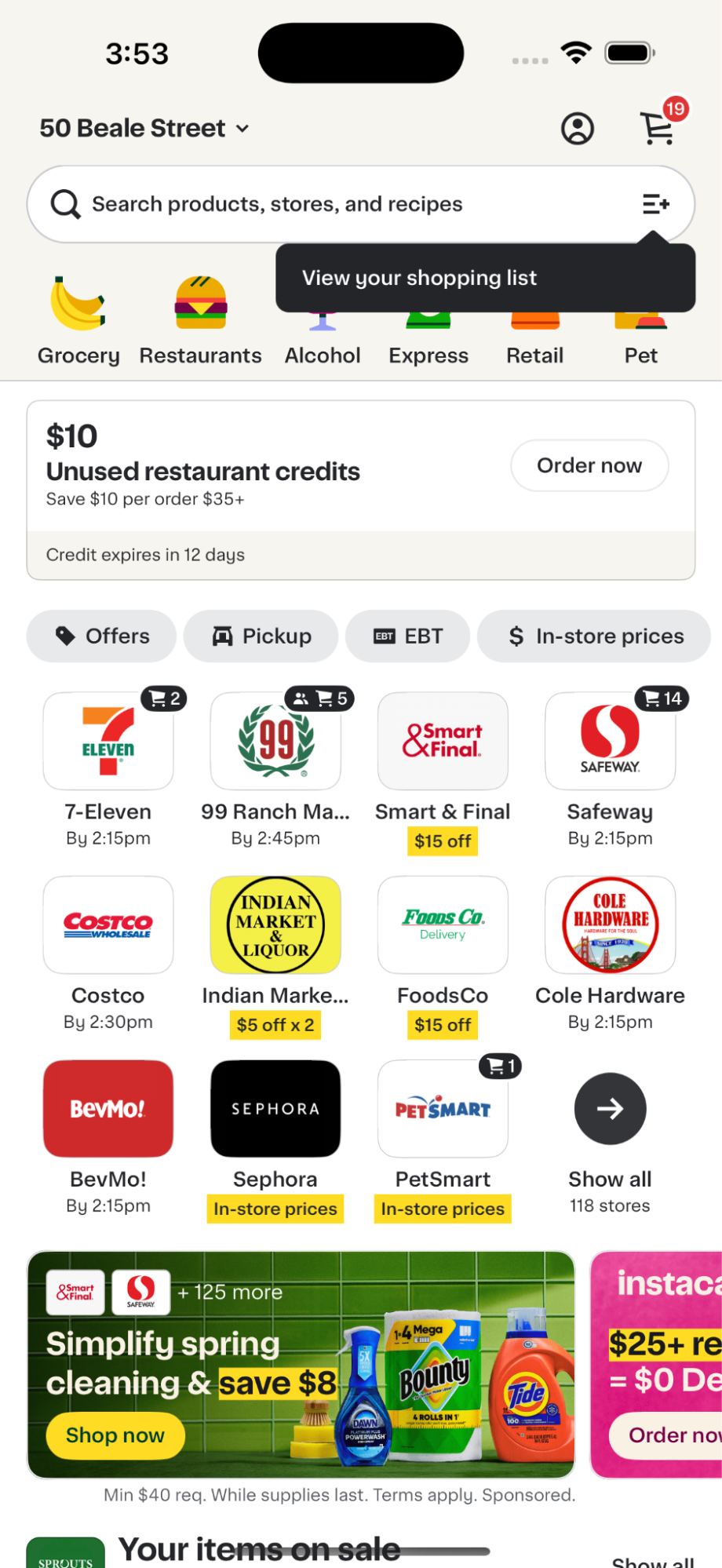722x1568 pixels.
Task: Click Order now for restaurant credits
Action: click(589, 465)
